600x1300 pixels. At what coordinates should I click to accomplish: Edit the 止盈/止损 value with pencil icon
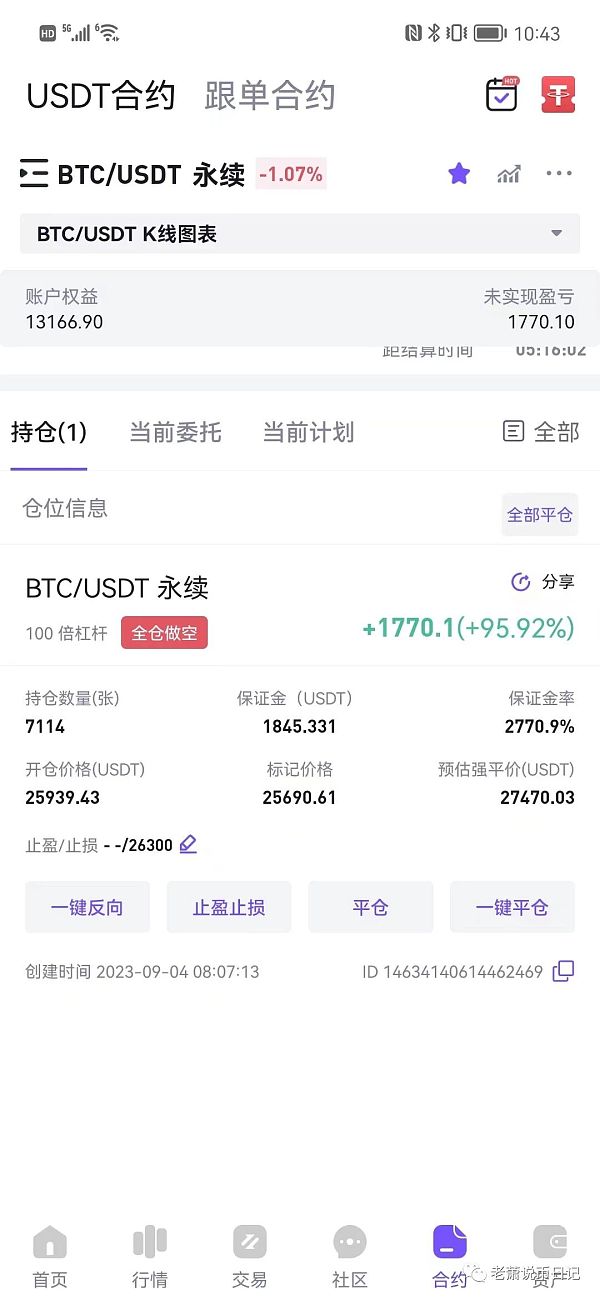tap(188, 845)
